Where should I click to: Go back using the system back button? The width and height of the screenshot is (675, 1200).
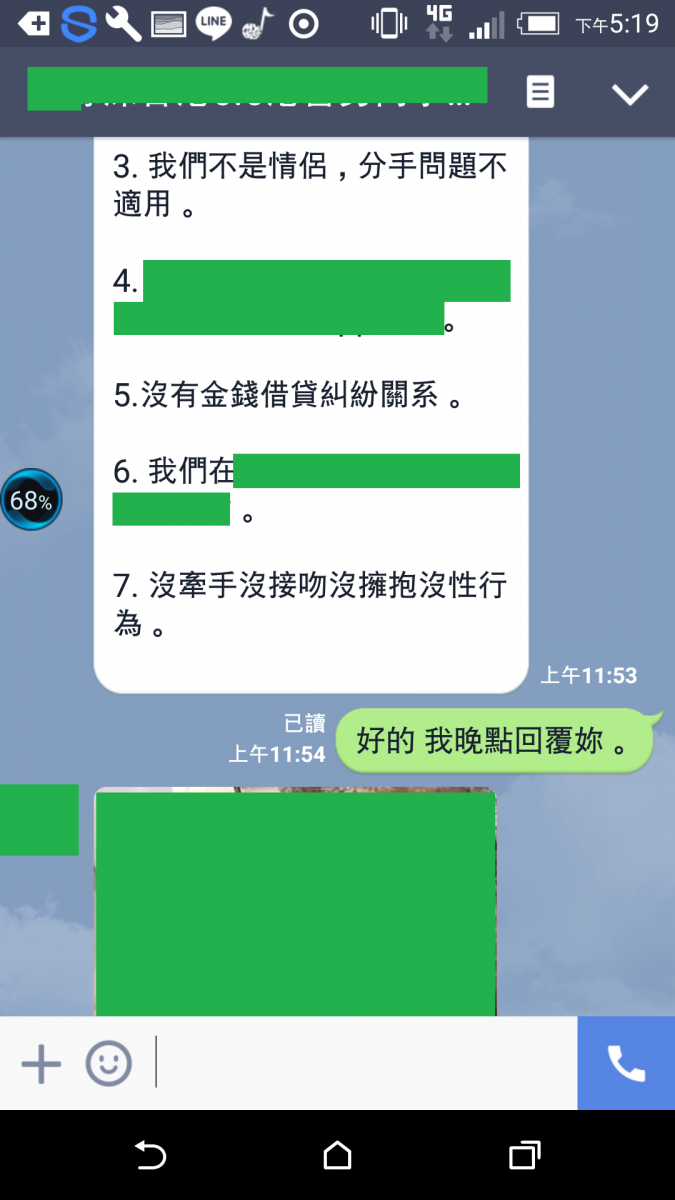coord(150,1156)
